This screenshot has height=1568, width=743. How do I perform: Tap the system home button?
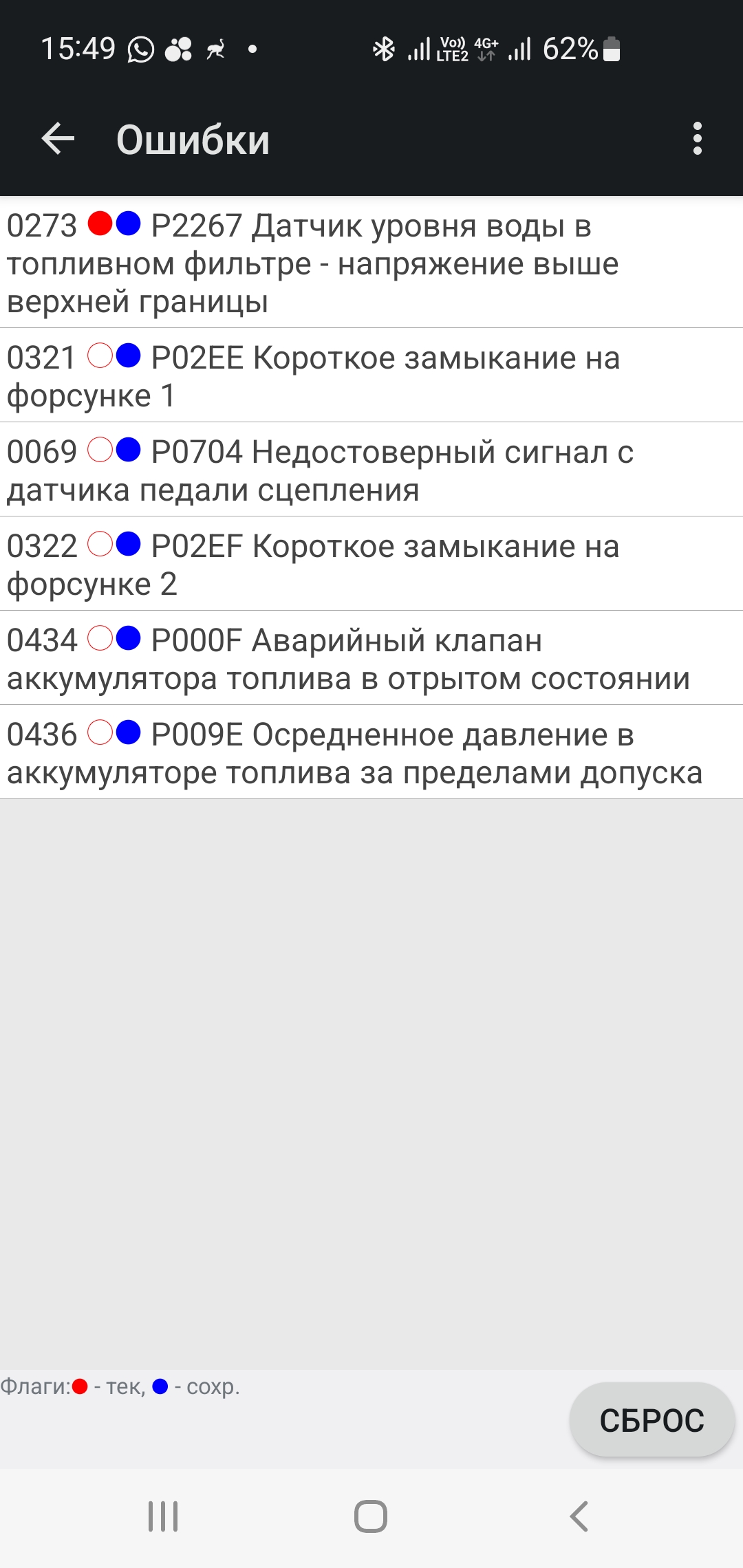(x=371, y=1516)
